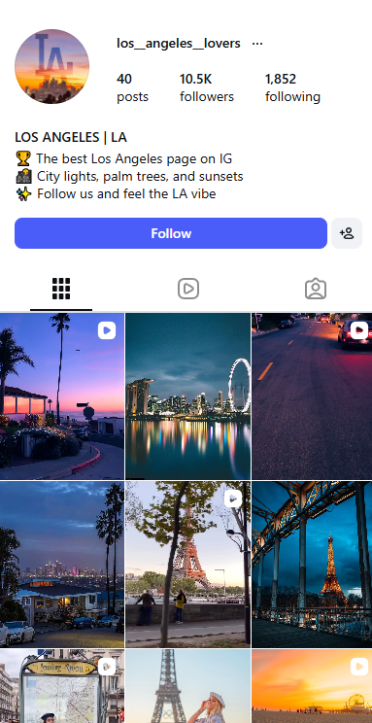The image size is (372, 723).
Task: Tap the suggested accounts add-person button
Action: tap(347, 233)
